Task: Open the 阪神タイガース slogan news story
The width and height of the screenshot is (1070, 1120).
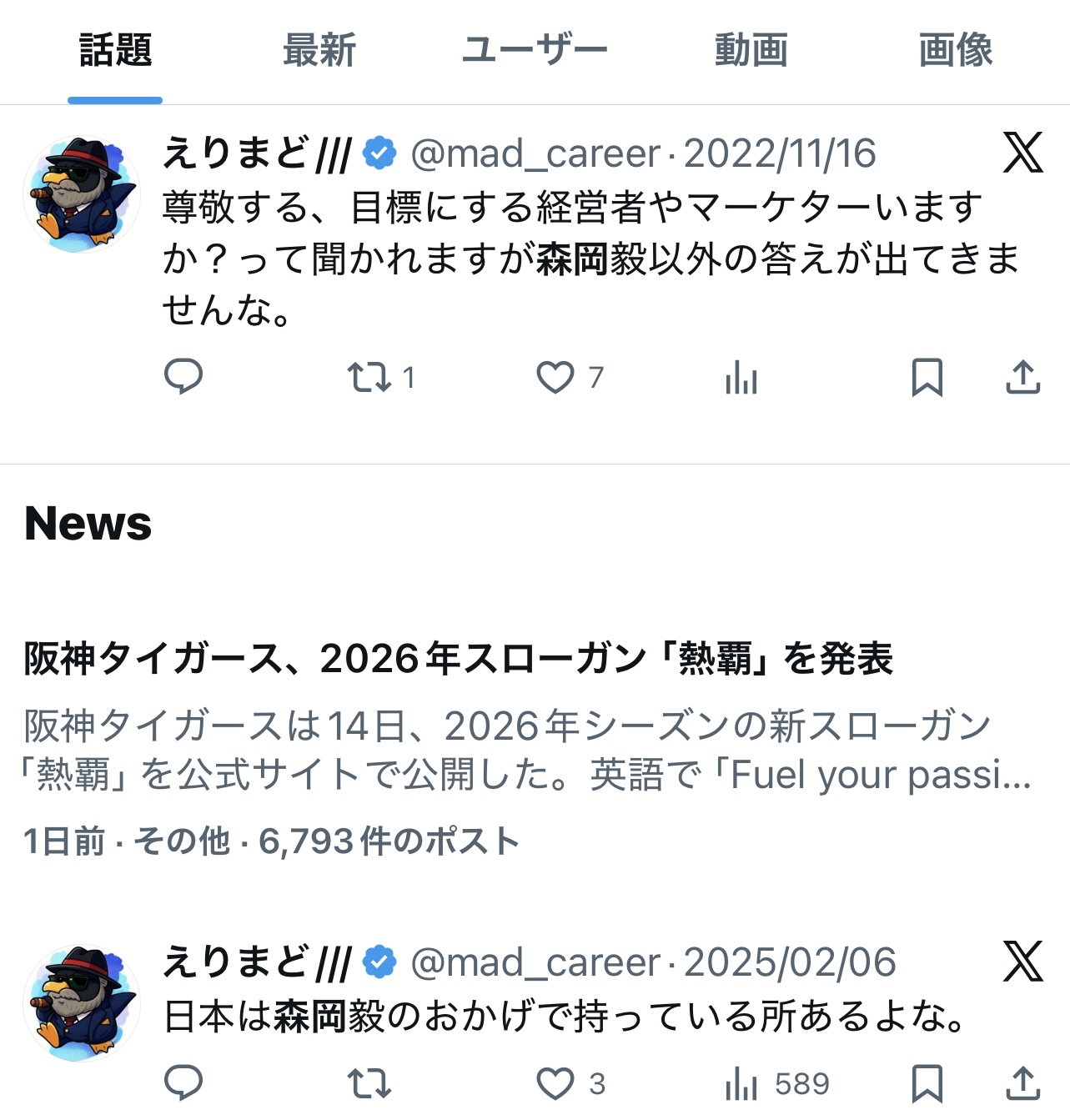Action: point(458,659)
